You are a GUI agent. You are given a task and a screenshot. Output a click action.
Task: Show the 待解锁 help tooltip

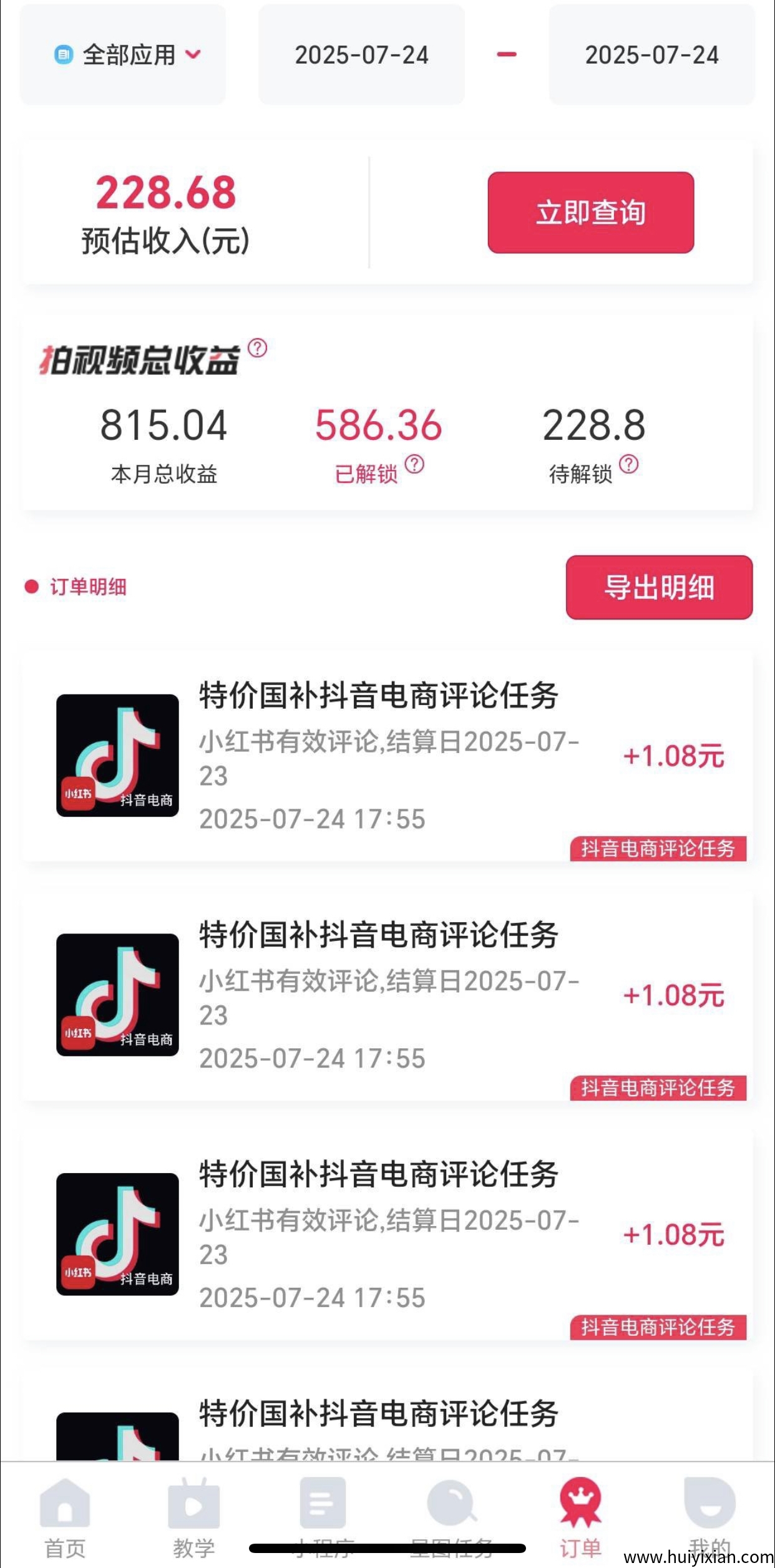(629, 464)
